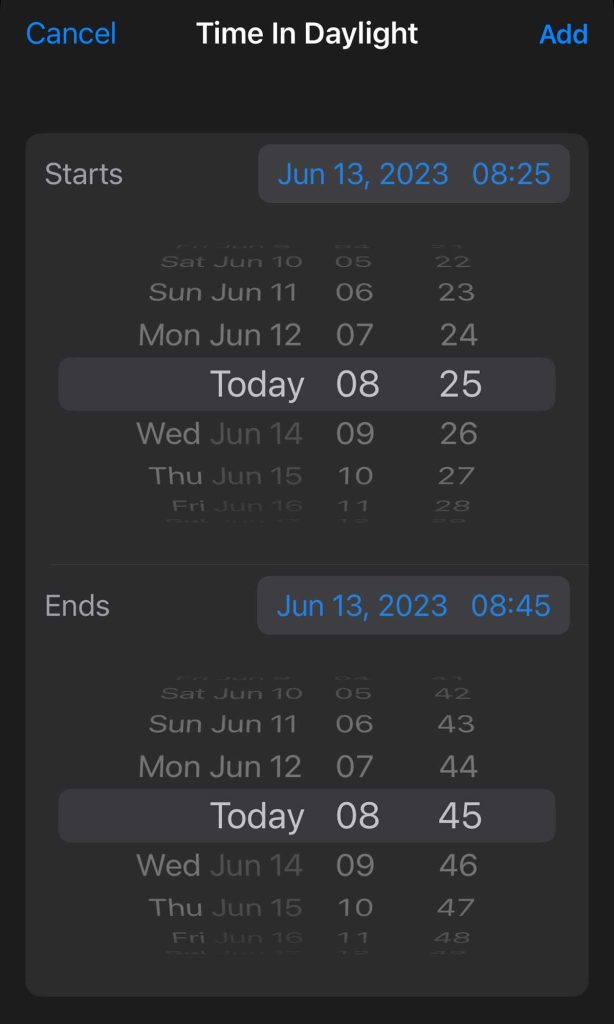The width and height of the screenshot is (614, 1024).
Task: Choose Wed Jun 14 in the Ends picker
Action: [220, 865]
